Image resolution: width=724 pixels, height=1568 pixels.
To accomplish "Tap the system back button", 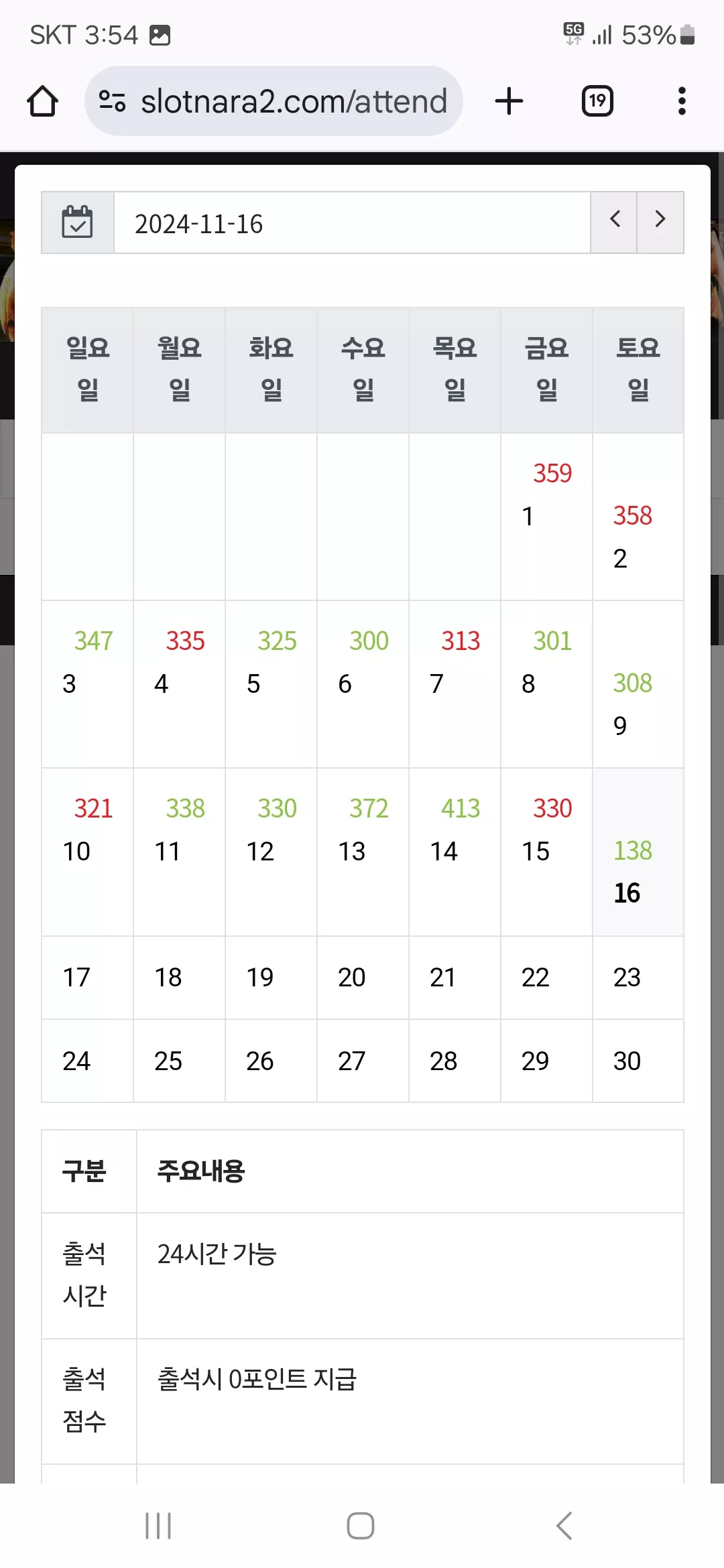I will [564, 1526].
